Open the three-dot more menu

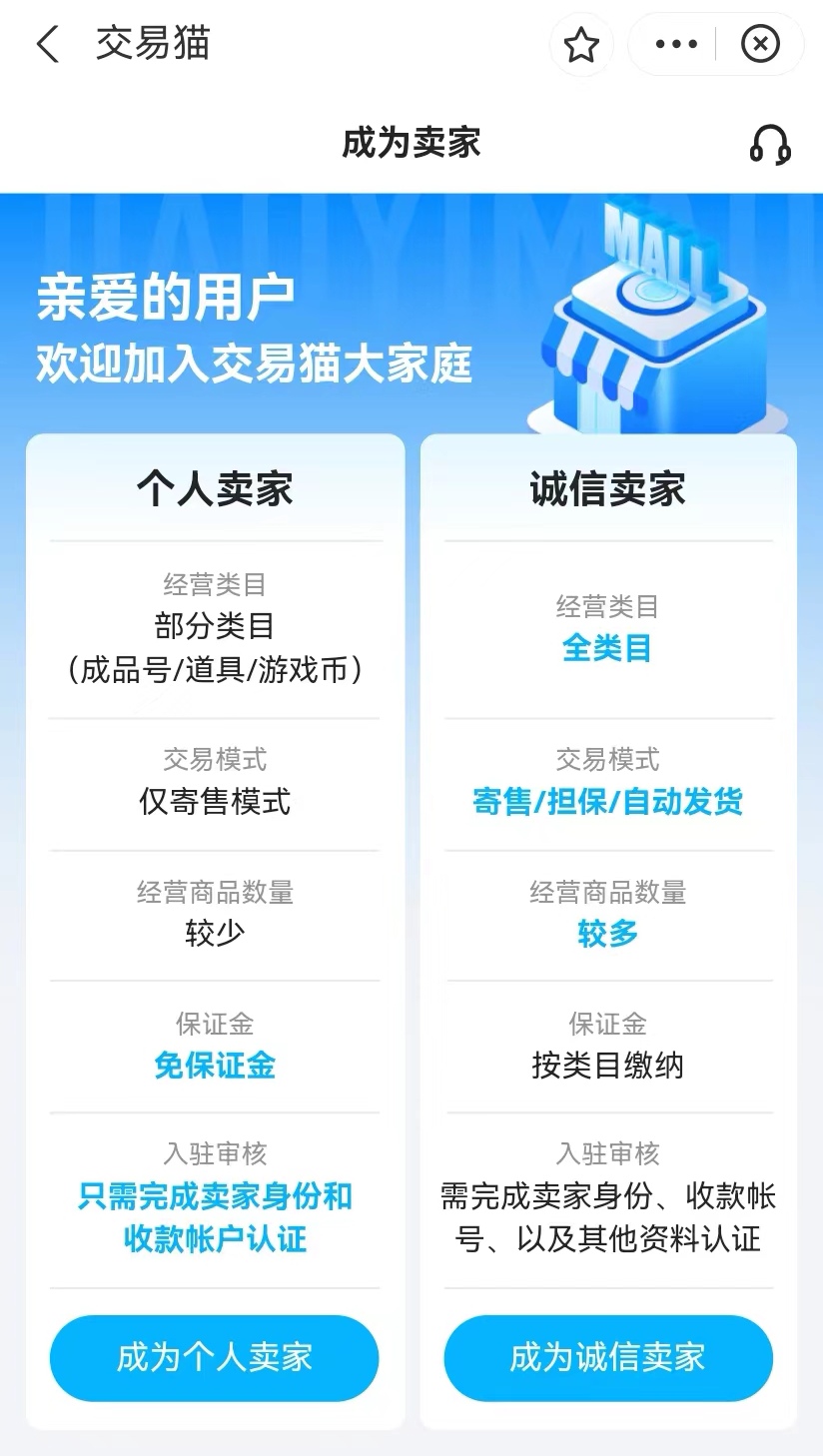pos(676,45)
